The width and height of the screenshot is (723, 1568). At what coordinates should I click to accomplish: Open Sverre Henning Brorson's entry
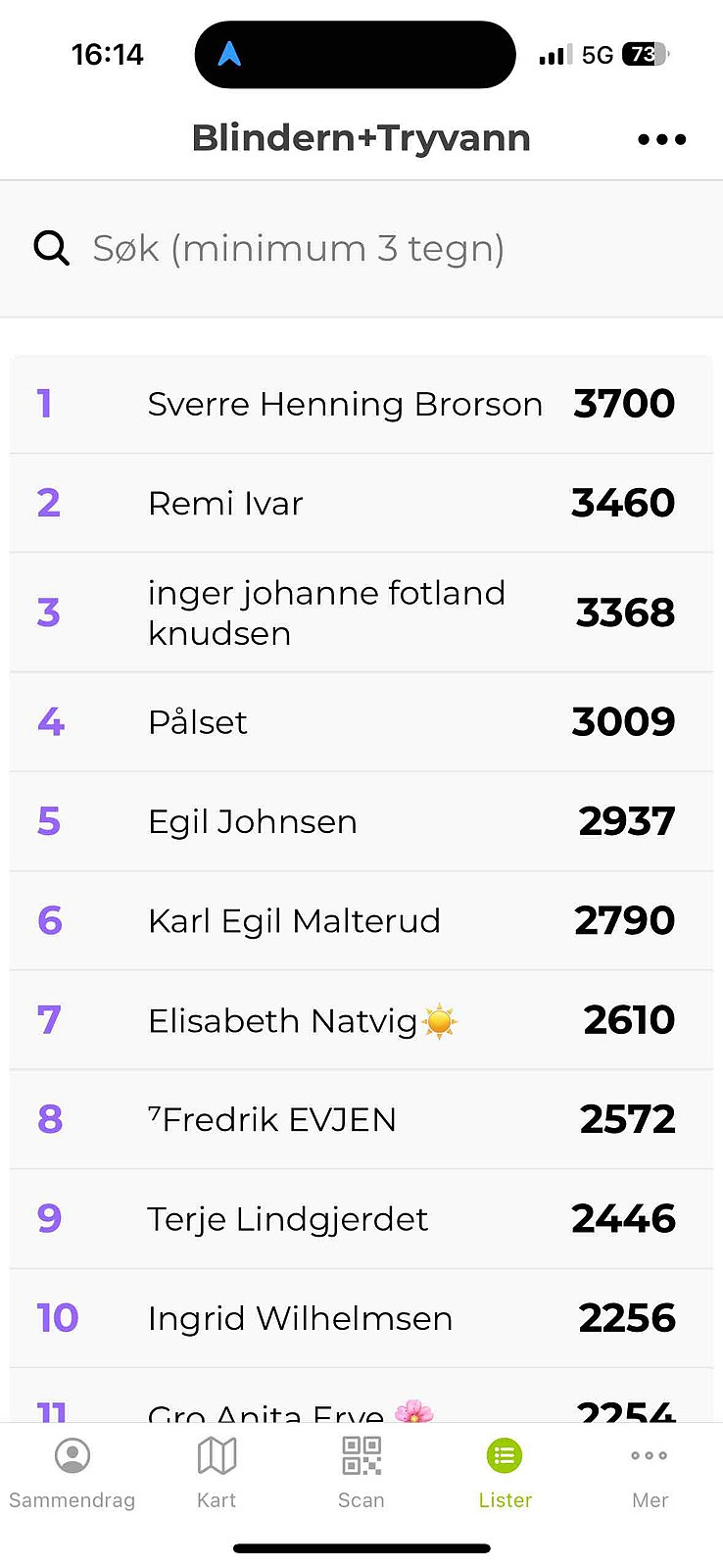[x=361, y=404]
